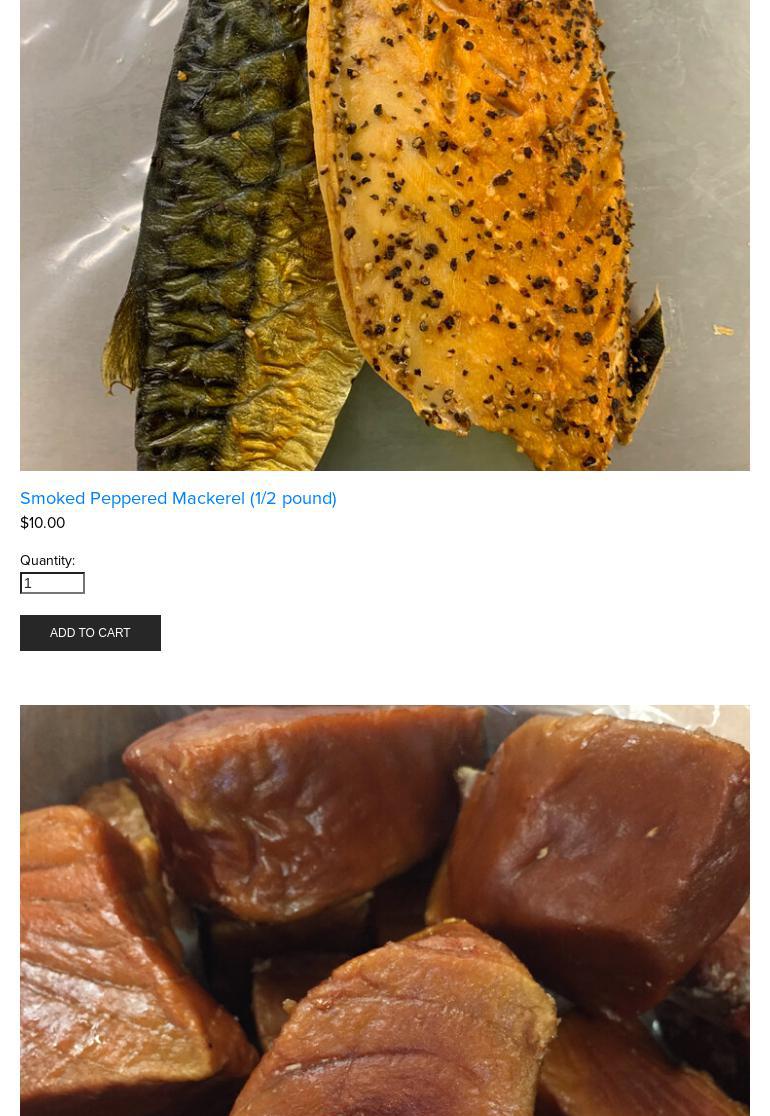The height and width of the screenshot is (1116, 770).
Task: Add smoked peppered mackerel to cart
Action: (x=90, y=633)
